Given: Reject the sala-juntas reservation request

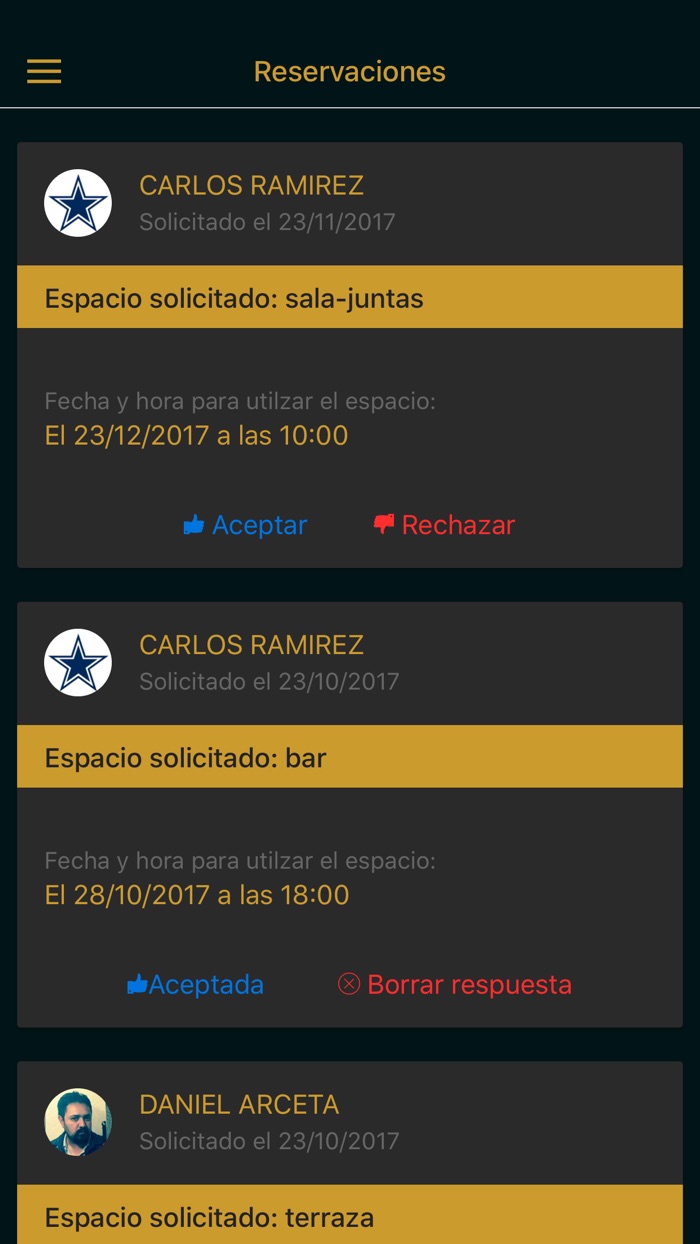Looking at the screenshot, I should click(444, 525).
